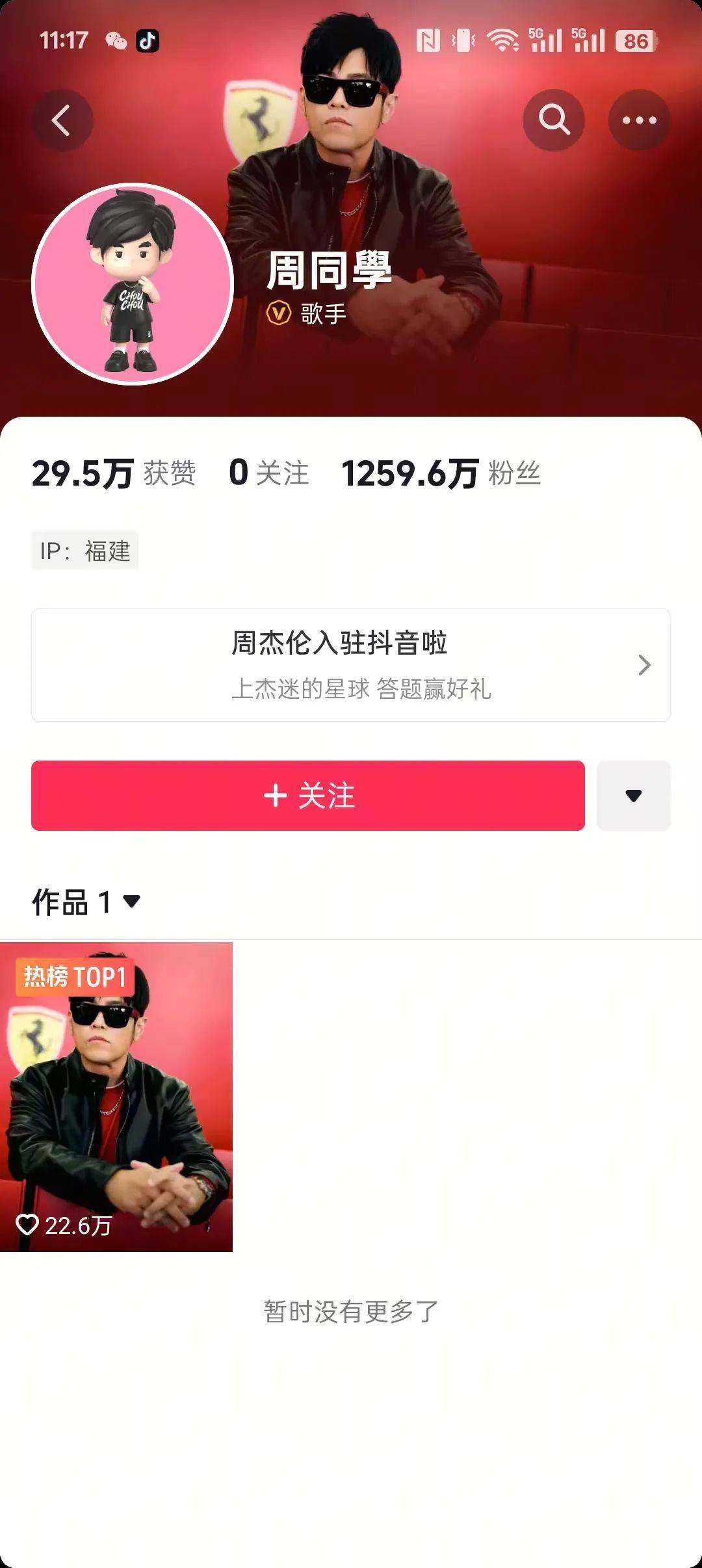The width and height of the screenshot is (702, 1568).
Task: Open the three-dot more options menu
Action: tap(639, 121)
